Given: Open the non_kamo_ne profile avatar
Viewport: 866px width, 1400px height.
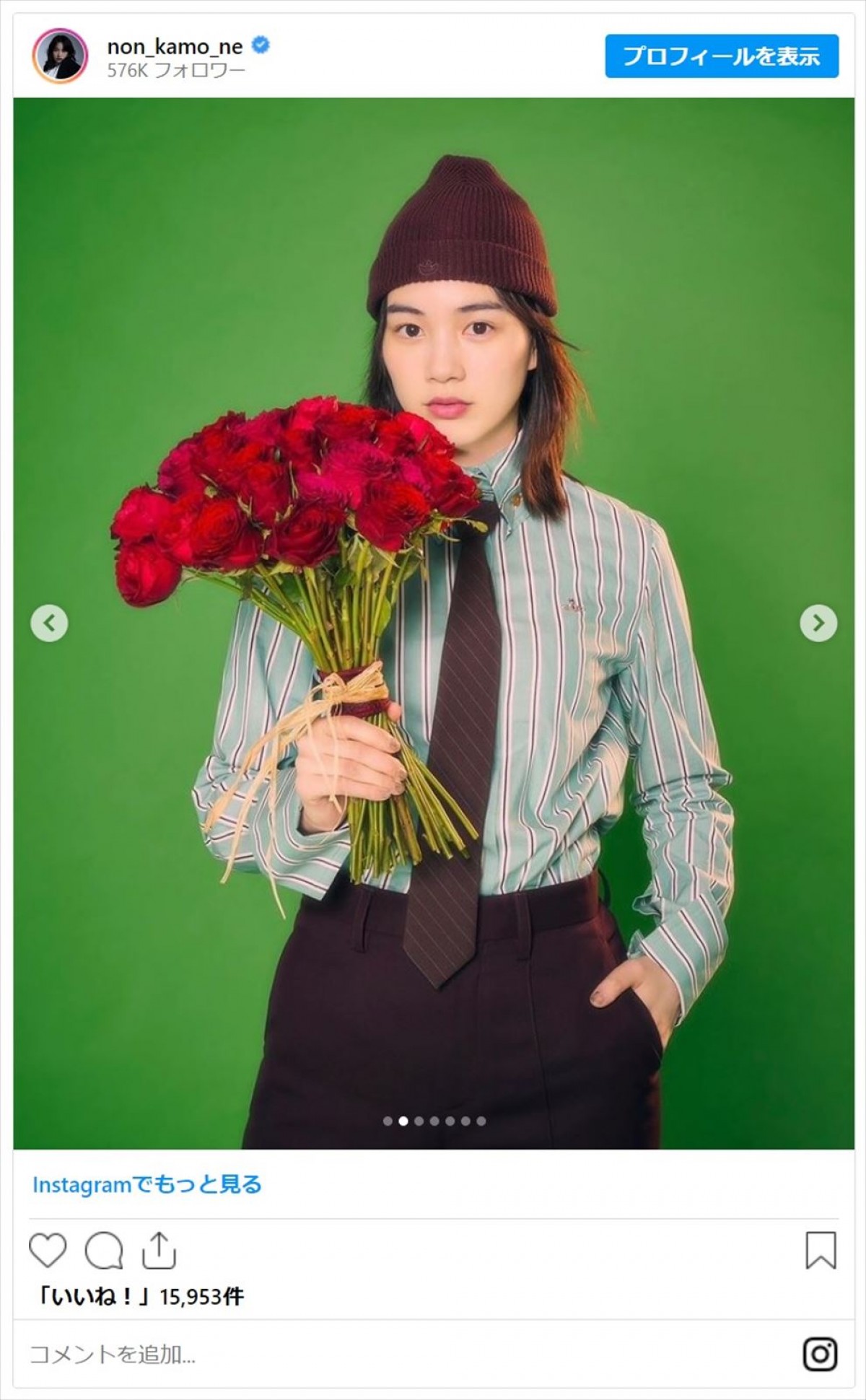Looking at the screenshot, I should [60, 56].
